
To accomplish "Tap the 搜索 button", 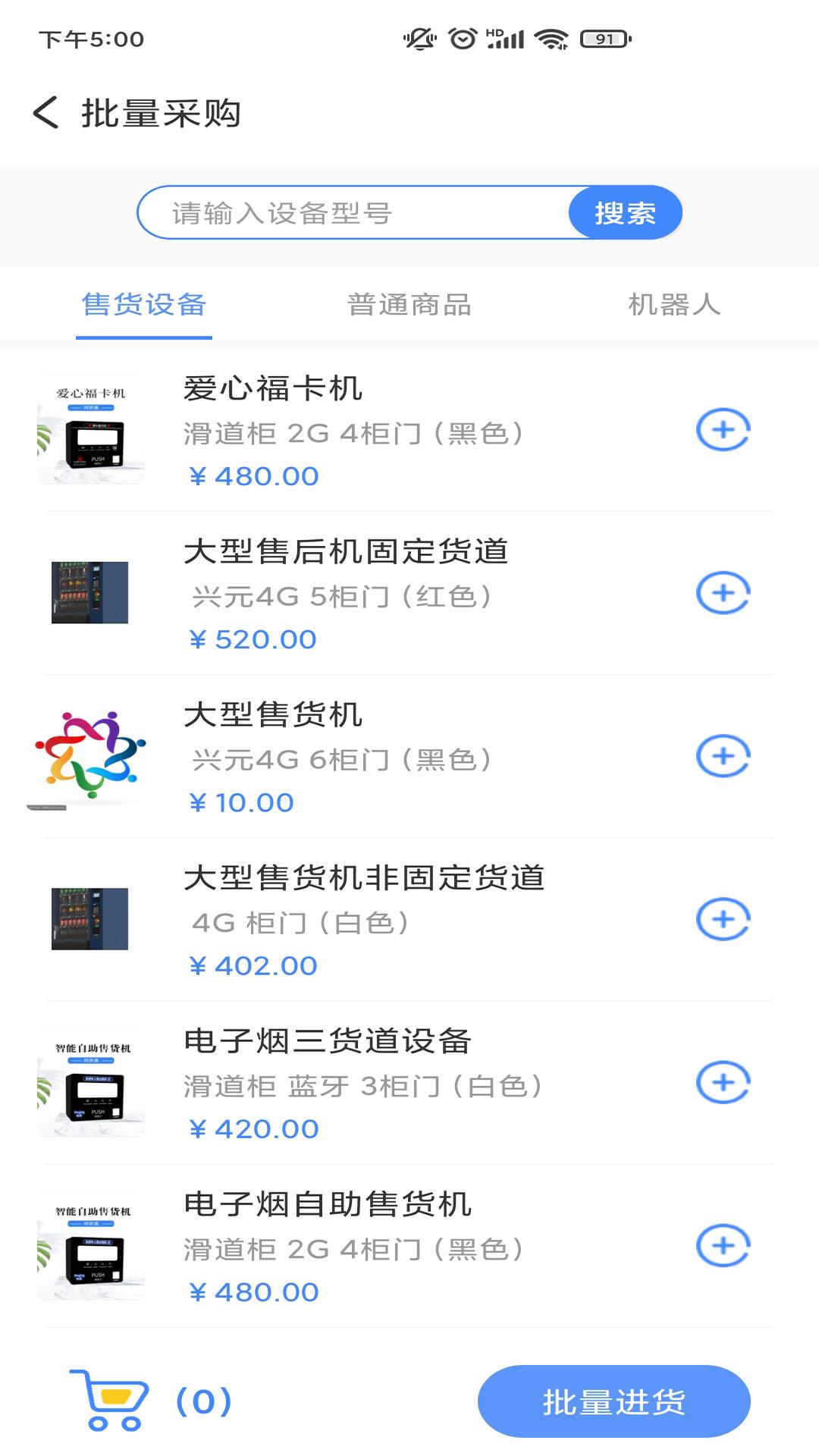I will click(625, 213).
